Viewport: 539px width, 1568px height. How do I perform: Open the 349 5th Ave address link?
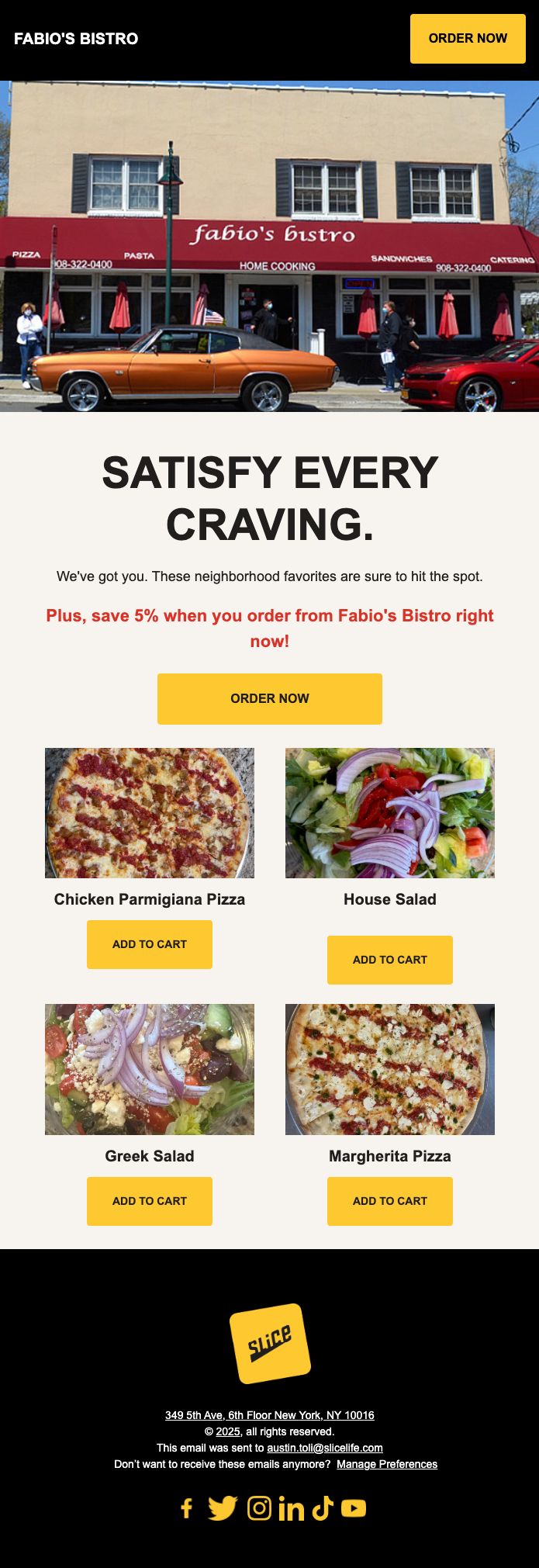coord(269,1415)
